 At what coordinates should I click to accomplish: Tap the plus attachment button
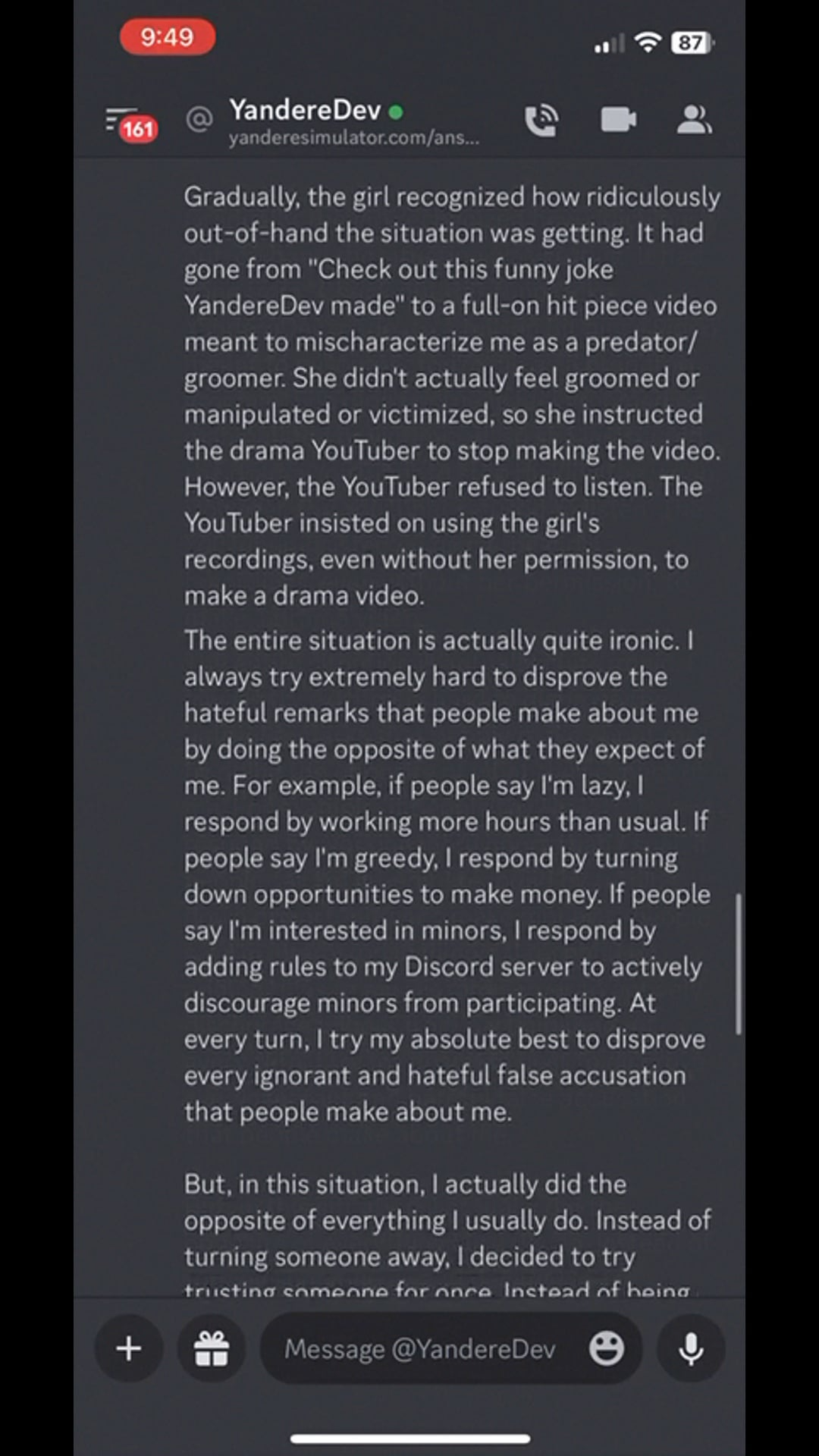pyautogui.click(x=129, y=1348)
